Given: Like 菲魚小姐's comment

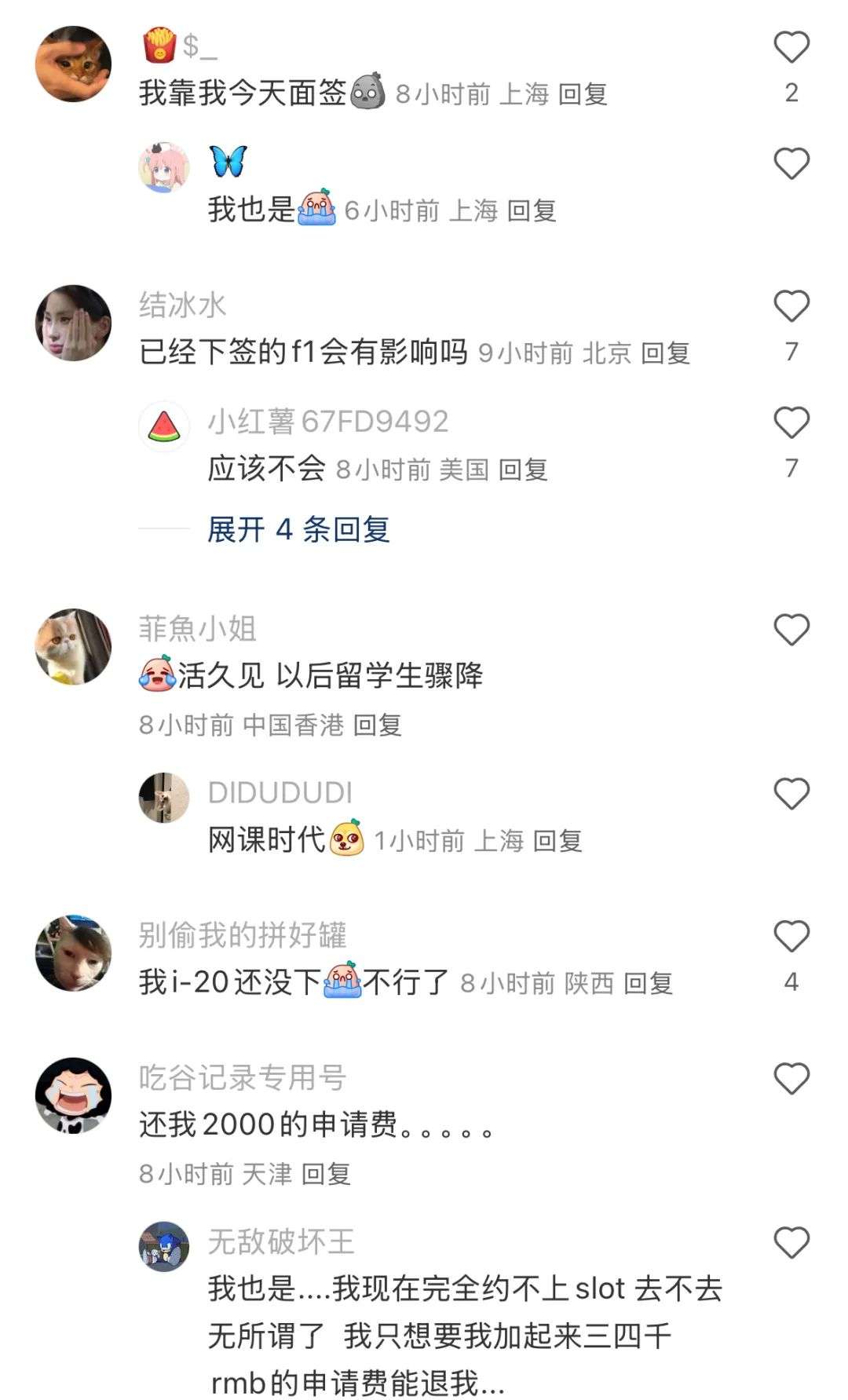Looking at the screenshot, I should (791, 631).
